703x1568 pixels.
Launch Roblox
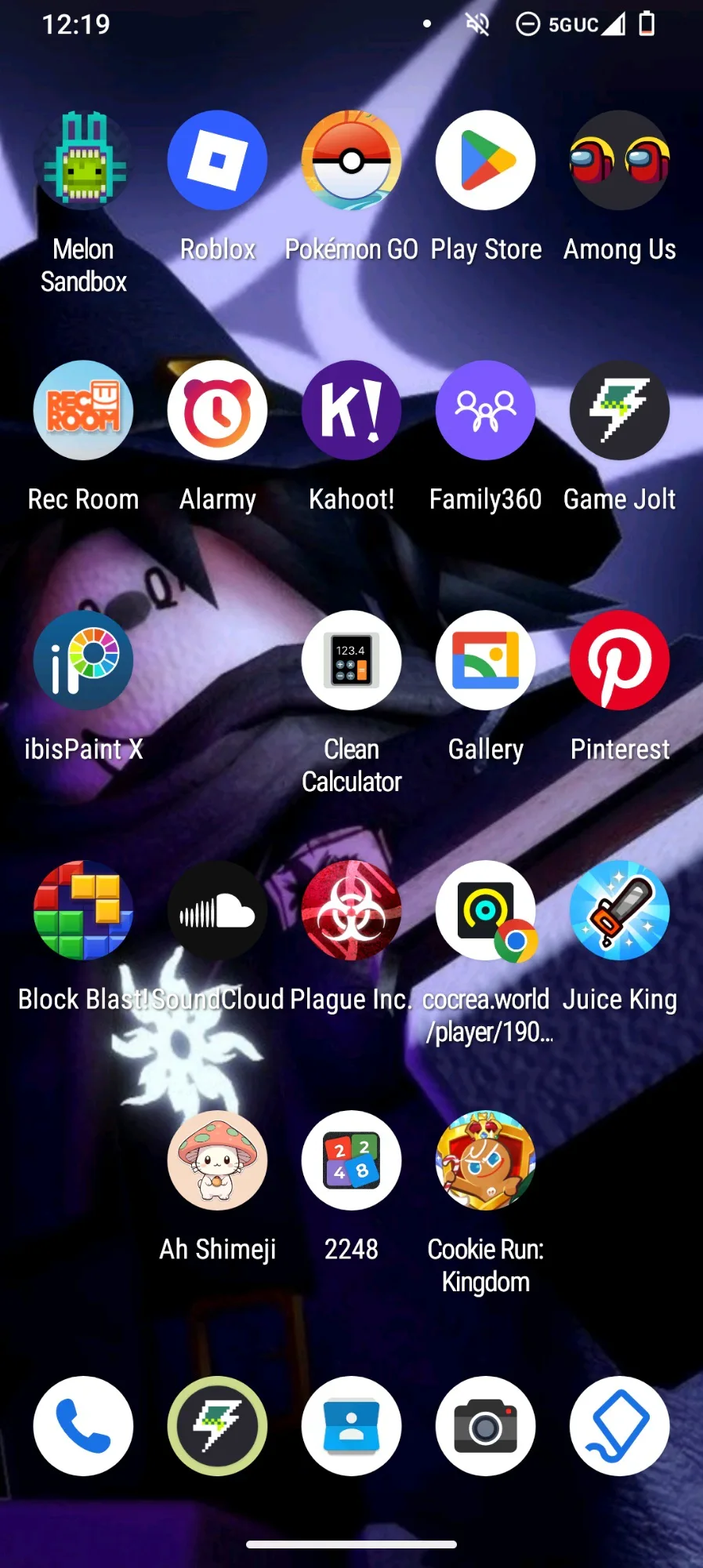217,161
